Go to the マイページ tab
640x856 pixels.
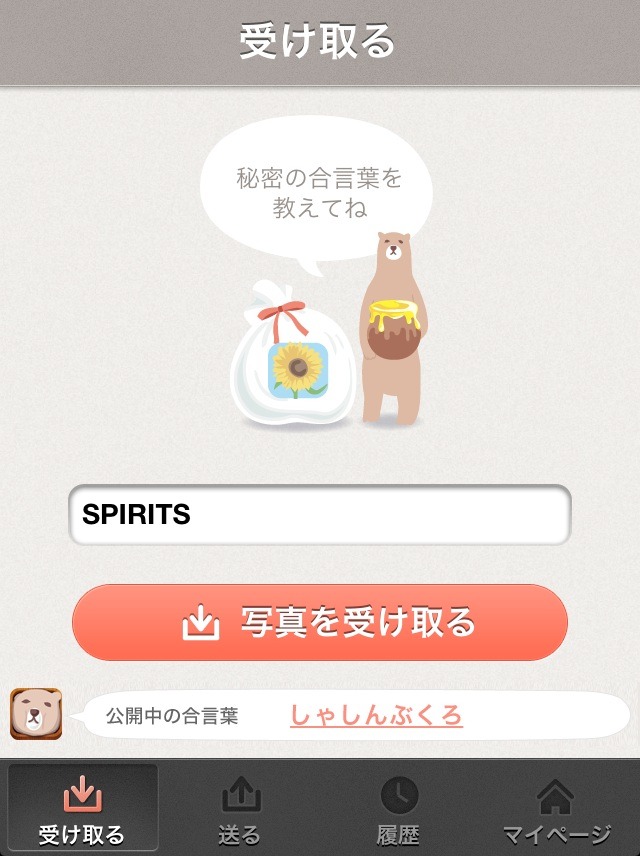click(555, 808)
